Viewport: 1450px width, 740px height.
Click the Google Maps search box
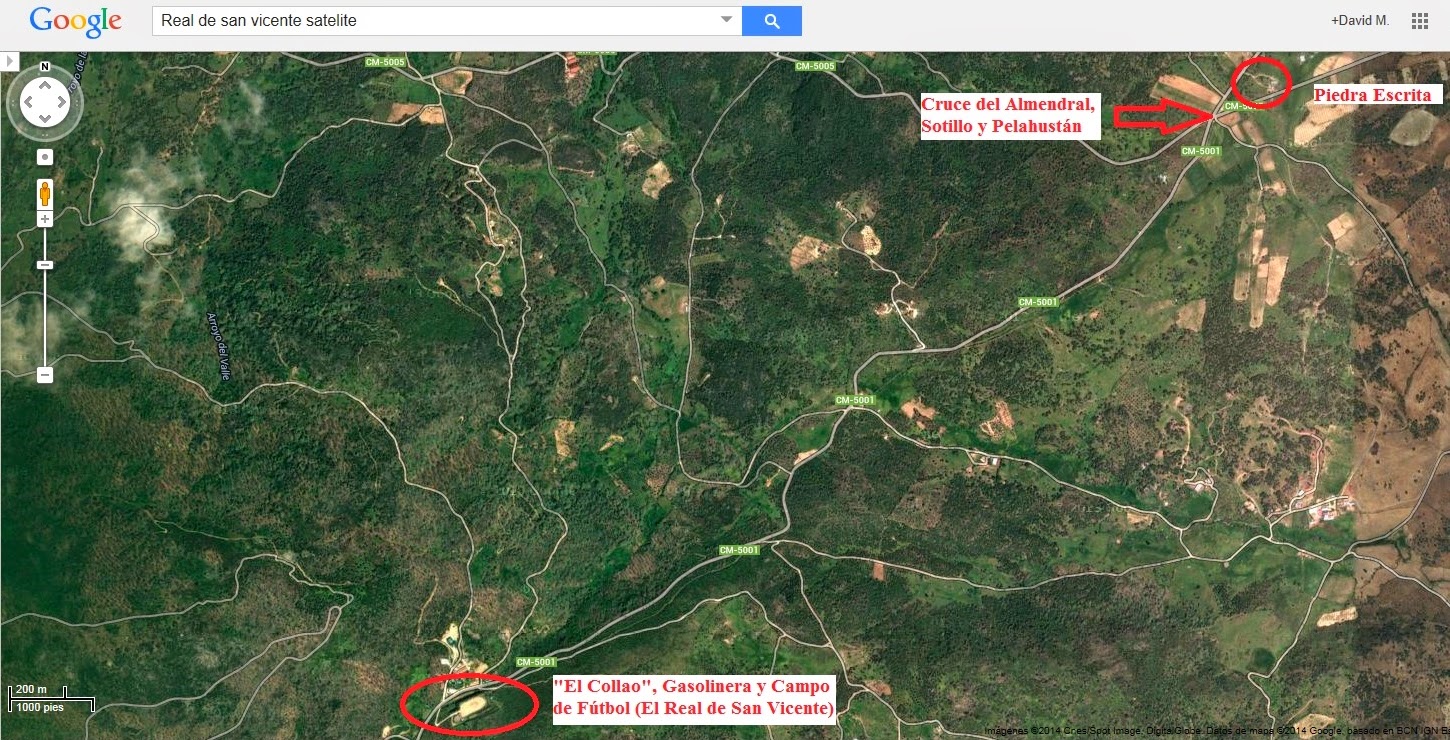[435, 20]
